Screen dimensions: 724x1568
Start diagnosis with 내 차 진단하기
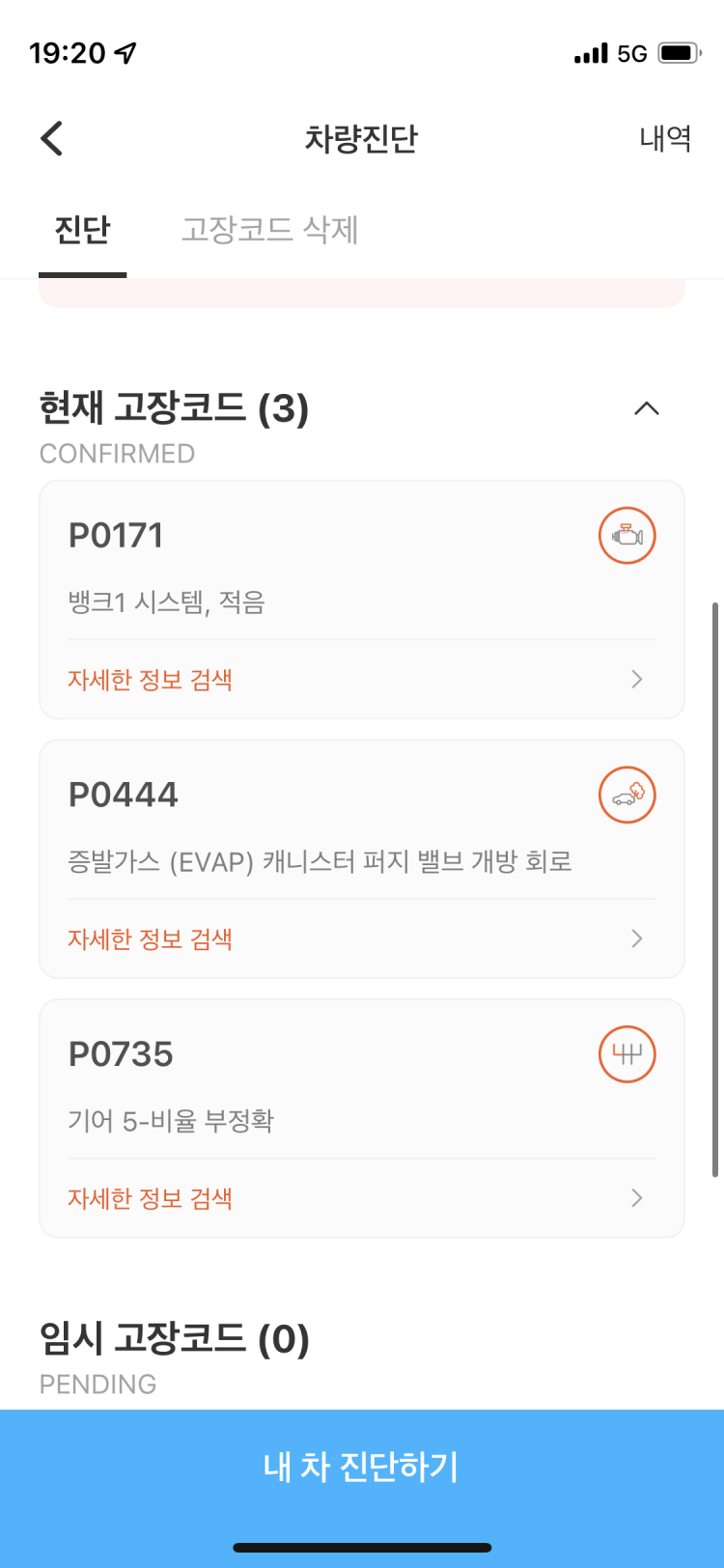tap(361, 1467)
